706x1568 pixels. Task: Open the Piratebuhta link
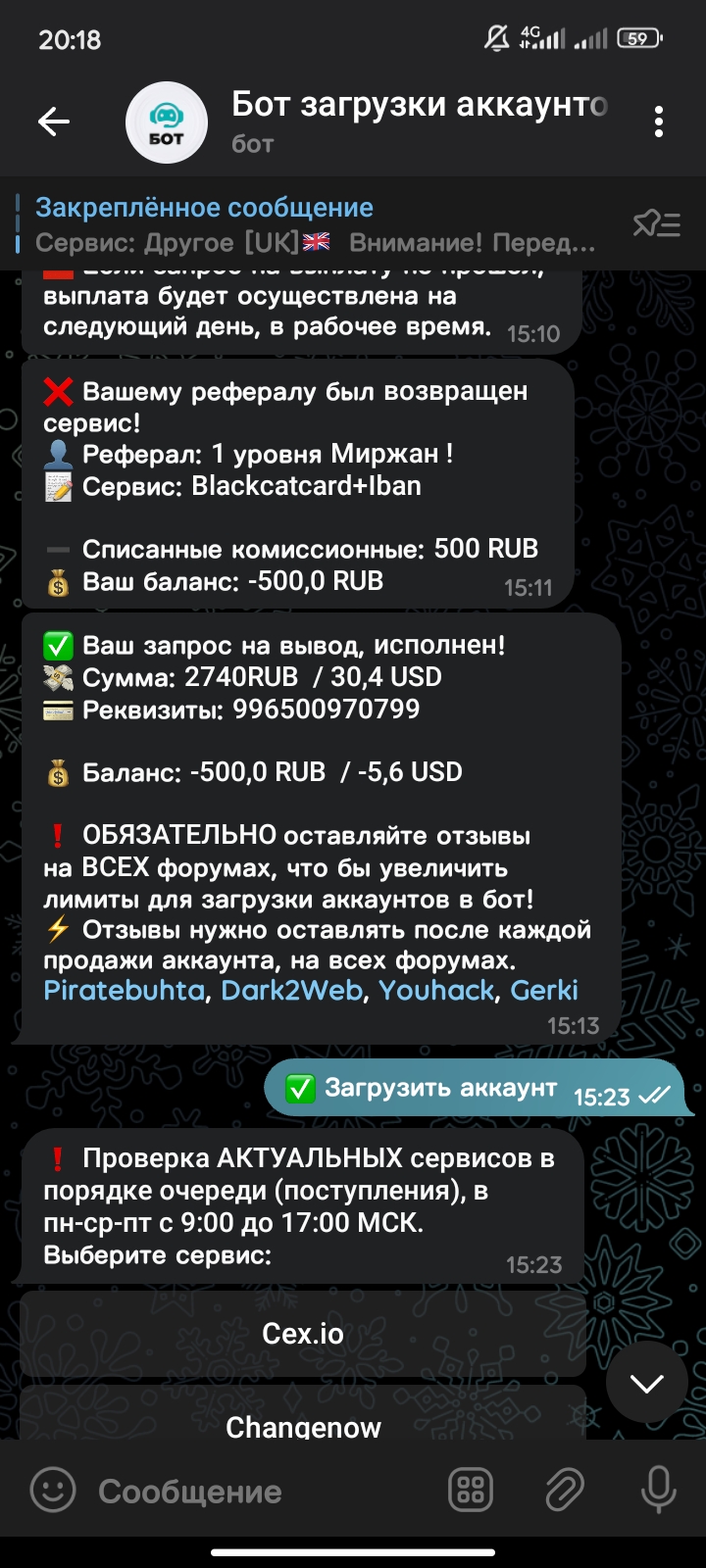(125, 991)
